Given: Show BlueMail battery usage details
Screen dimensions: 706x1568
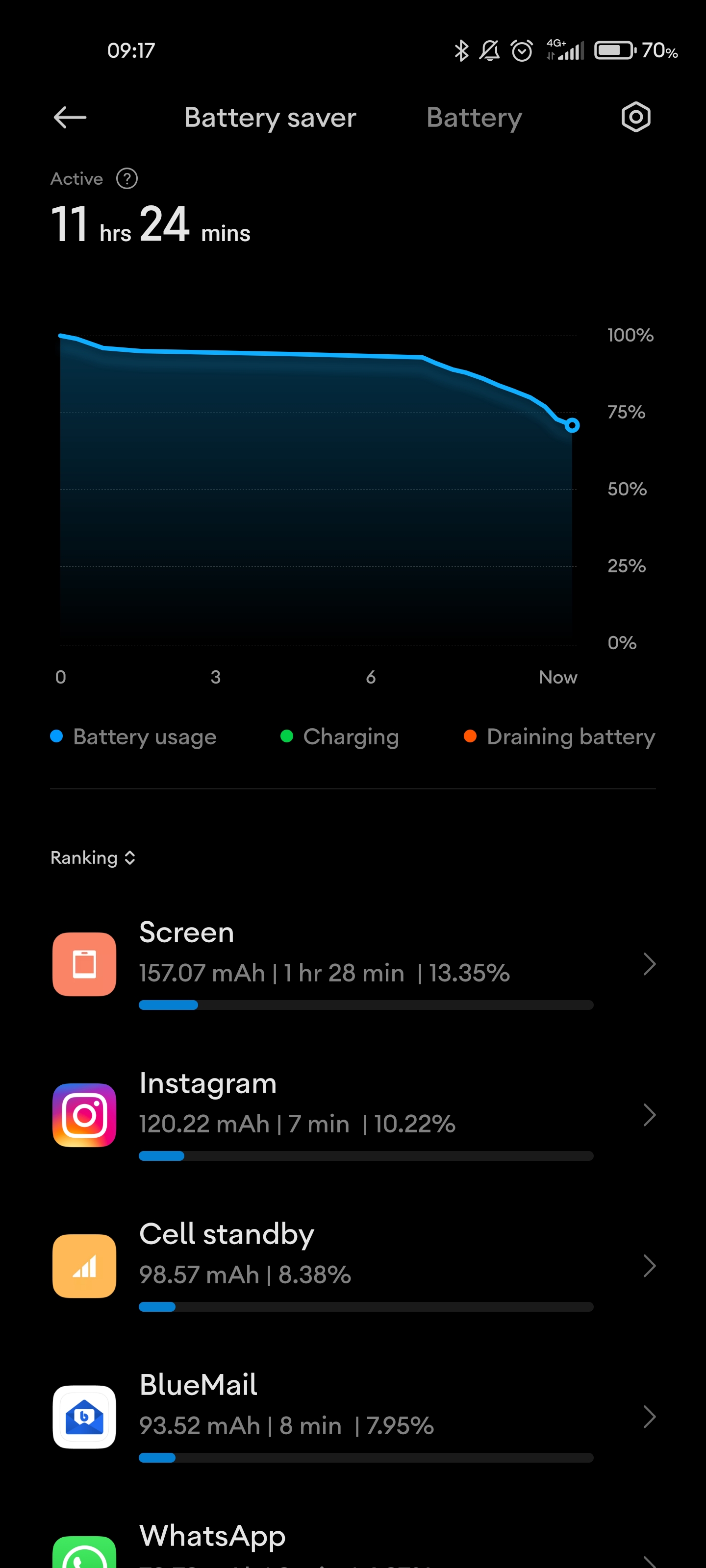Looking at the screenshot, I should [x=353, y=1417].
